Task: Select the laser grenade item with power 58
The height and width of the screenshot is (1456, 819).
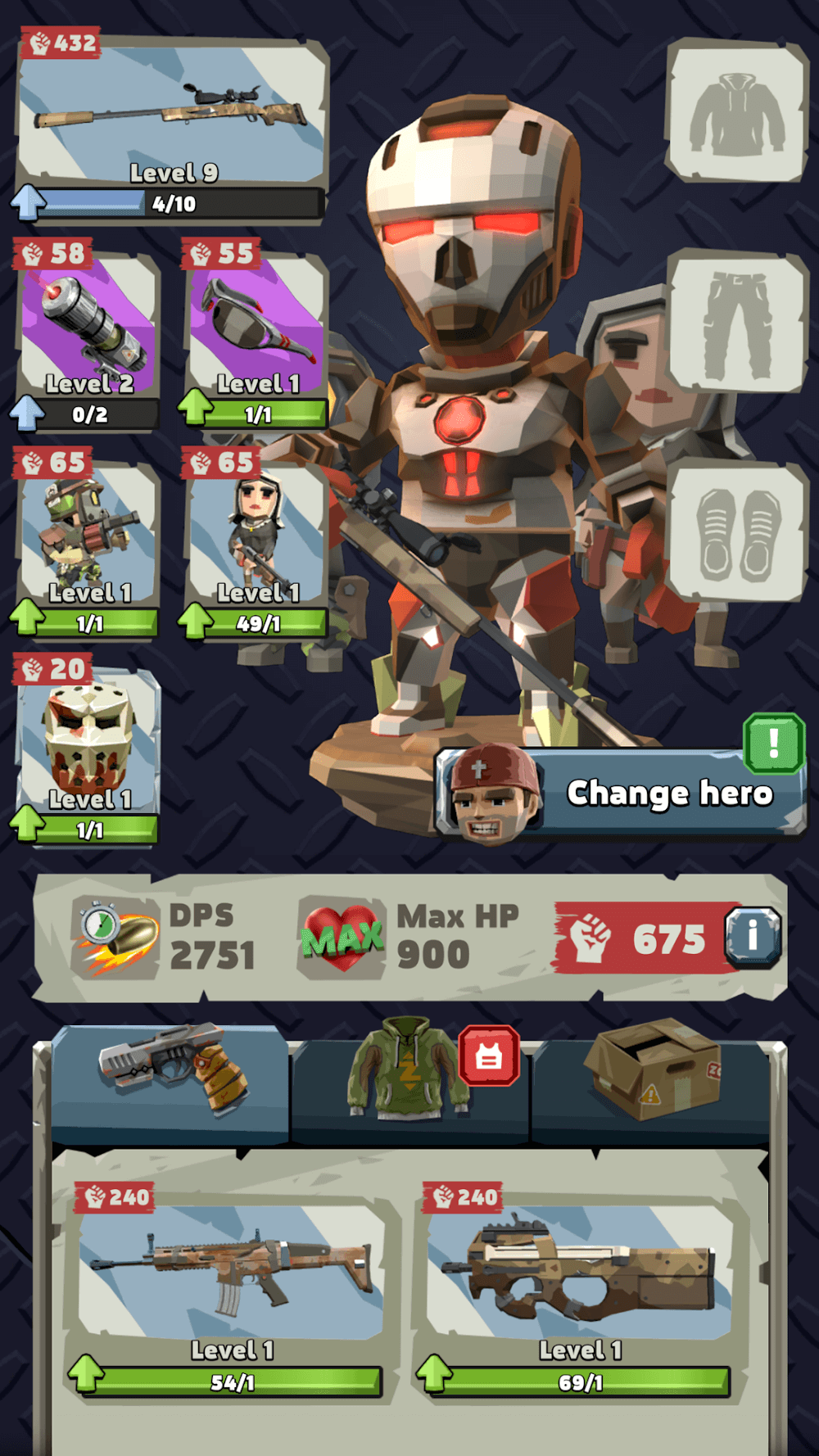Action: point(88,332)
